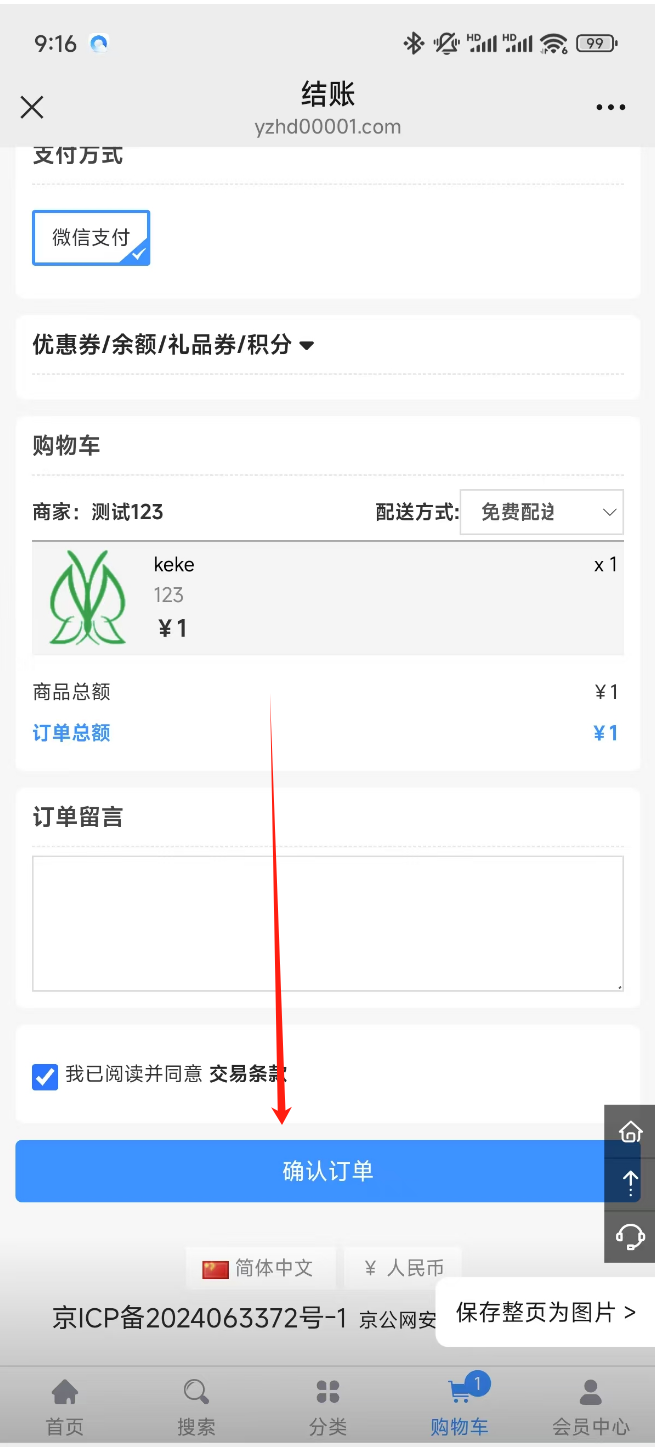Open the 配送方式 dropdown showing 免费配送

click(541, 512)
